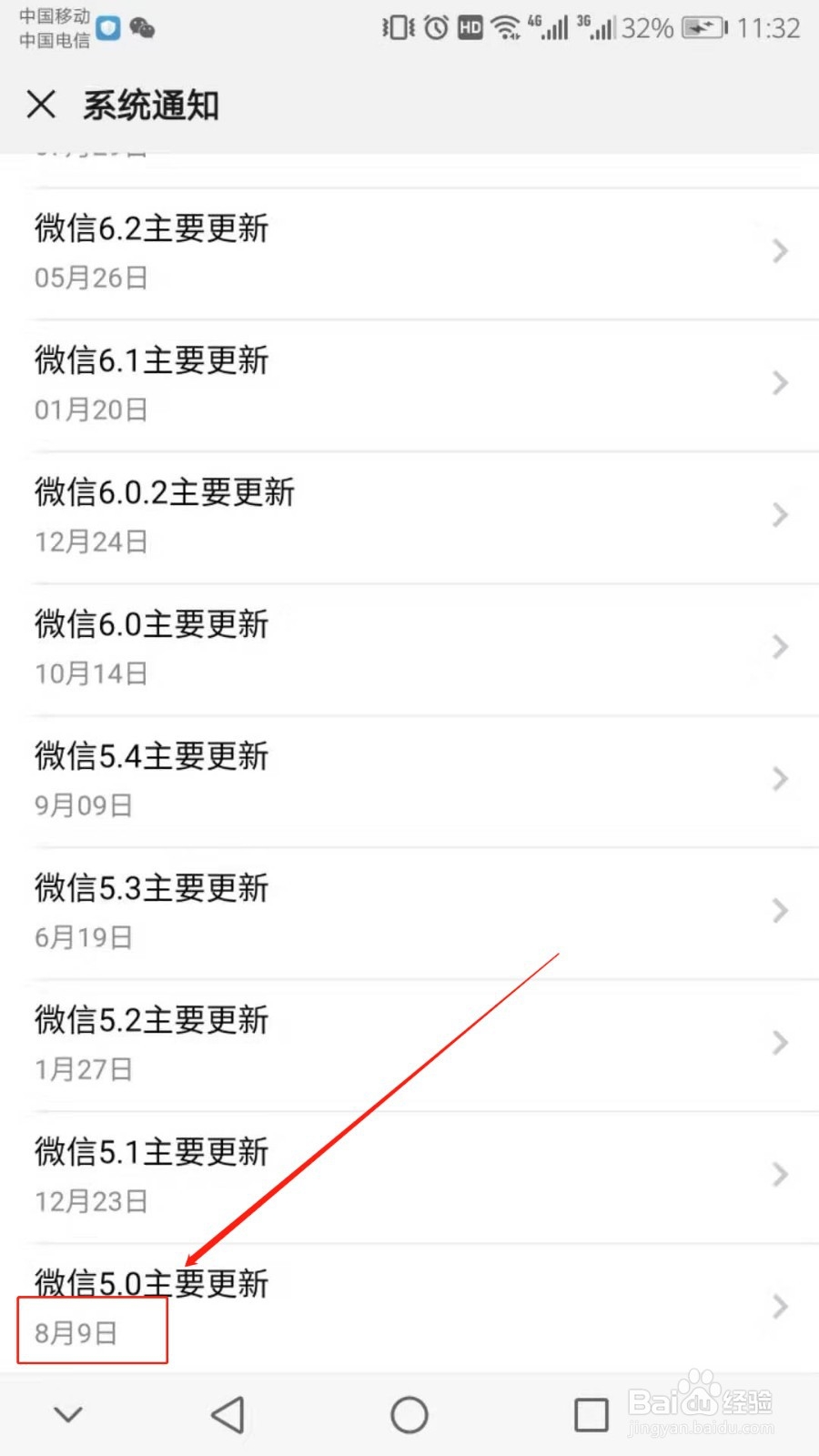Screen dimensions: 819x1456
Task: Expand the 微信5.0主要更新 notification chevron
Action: 779,1306
